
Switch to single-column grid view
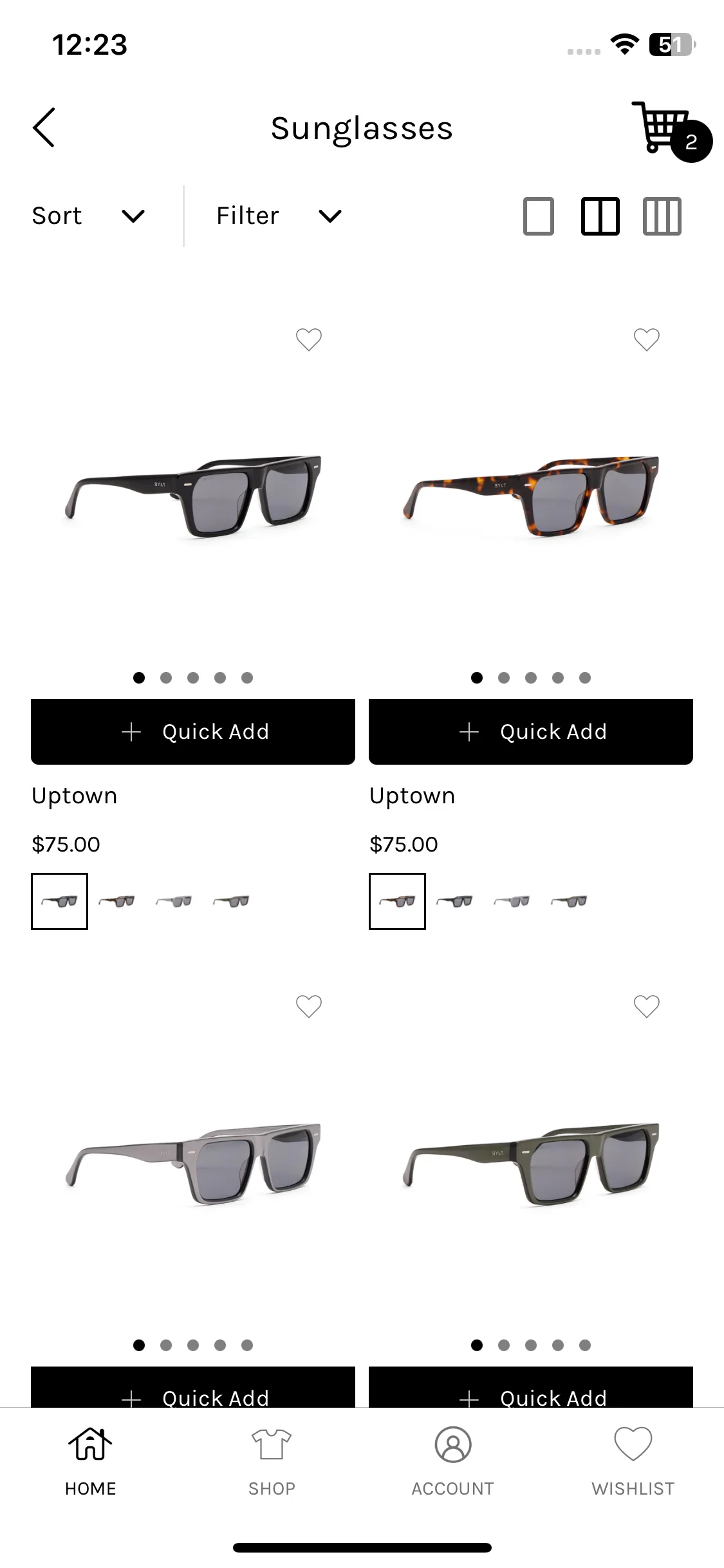(x=539, y=216)
